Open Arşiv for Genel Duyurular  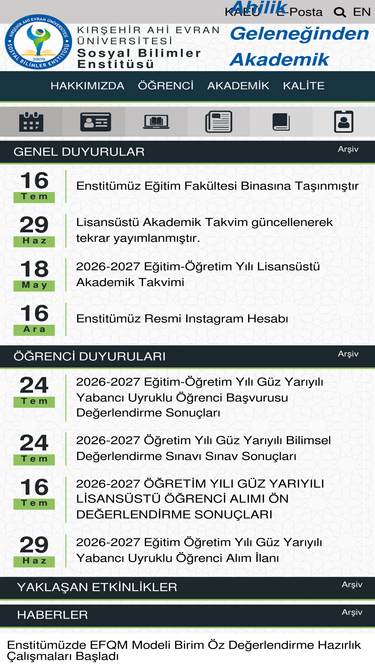click(348, 149)
